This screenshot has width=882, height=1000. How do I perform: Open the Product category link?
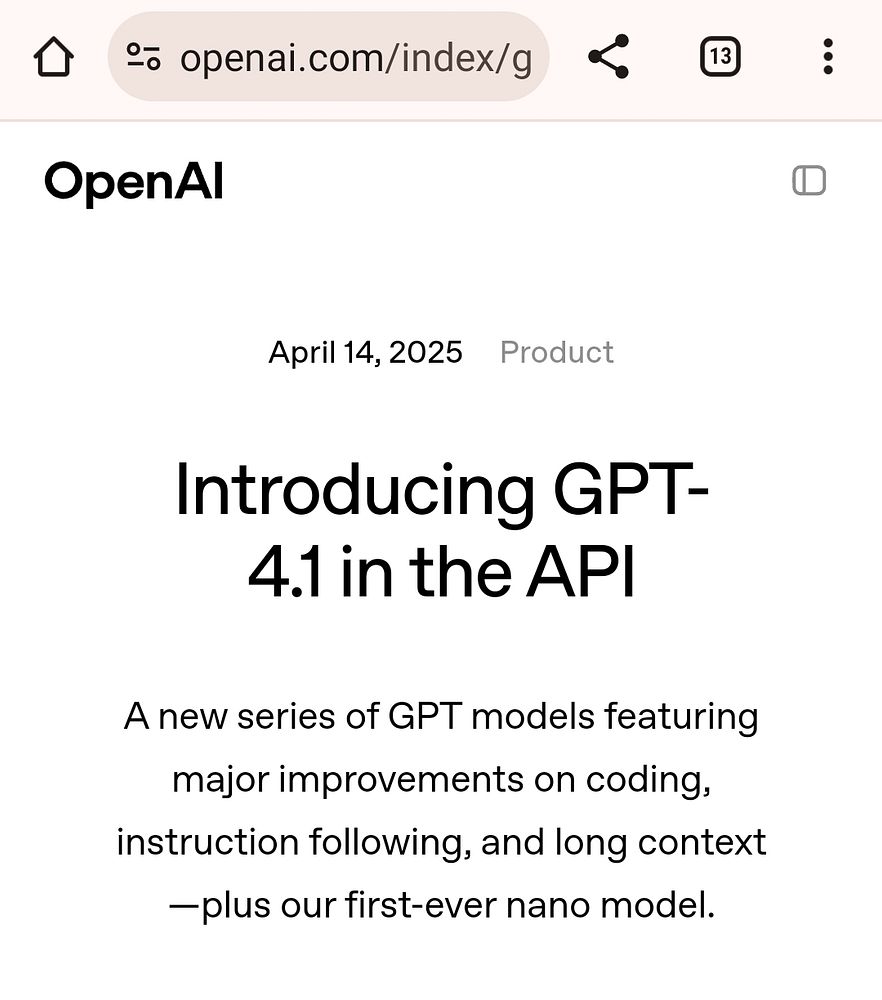tap(557, 352)
